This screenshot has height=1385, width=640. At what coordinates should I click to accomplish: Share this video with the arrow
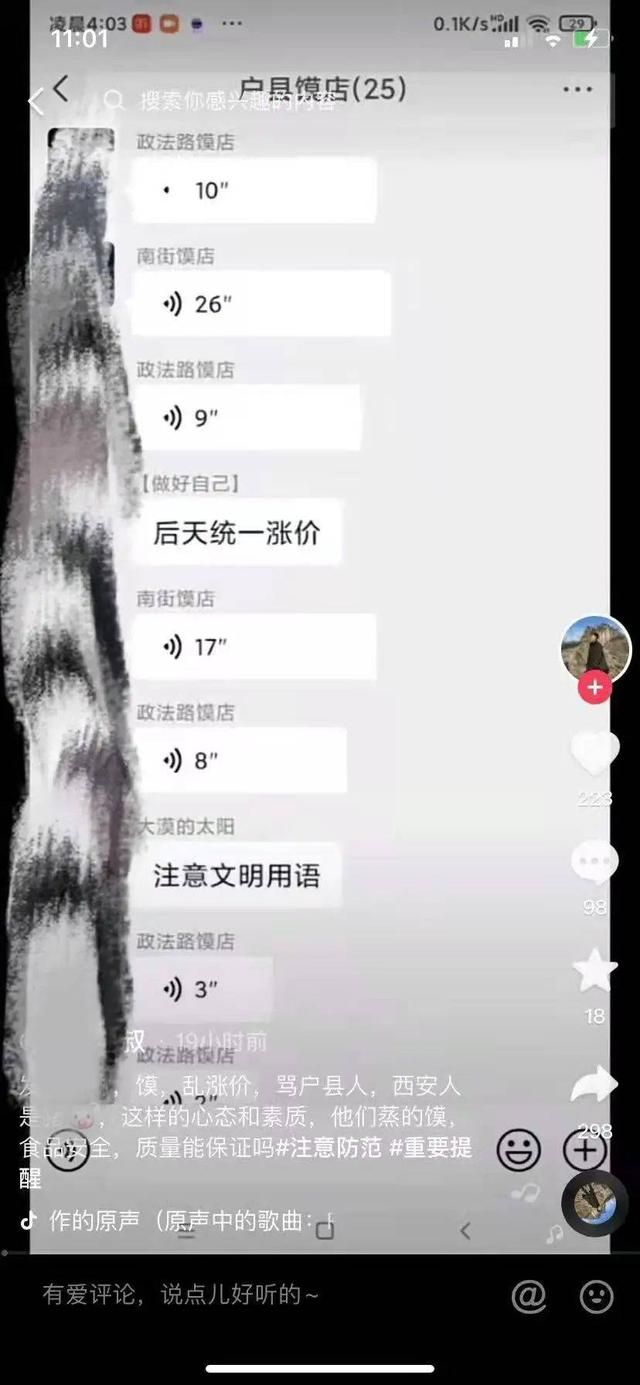coord(595,1084)
